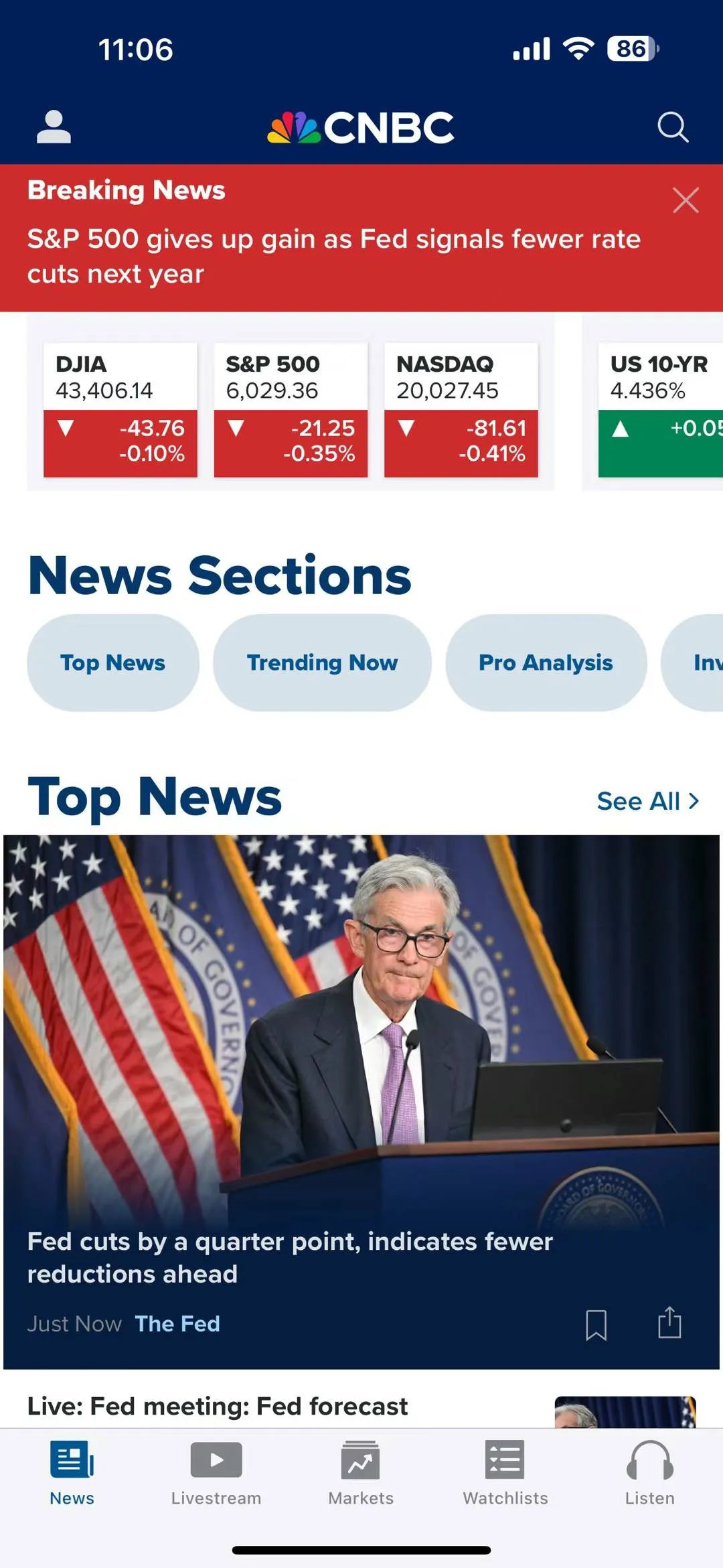Share the Fed cuts article

[669, 1323]
